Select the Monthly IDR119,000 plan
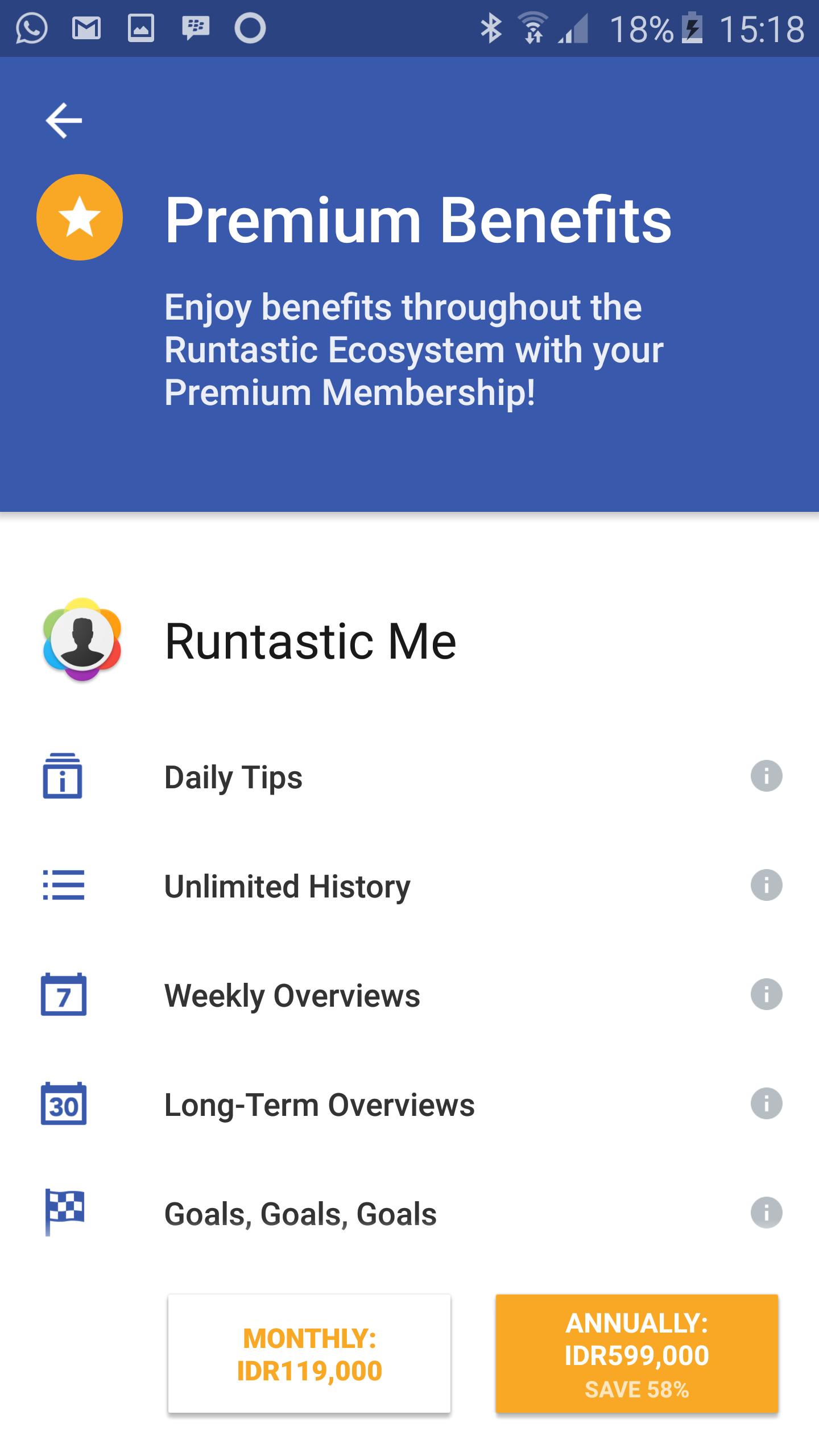The image size is (819, 1456). (309, 1354)
